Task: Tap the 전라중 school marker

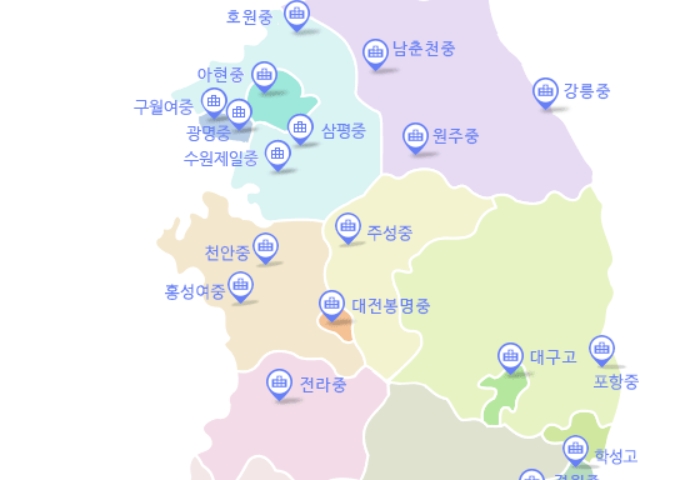Action: [280, 383]
